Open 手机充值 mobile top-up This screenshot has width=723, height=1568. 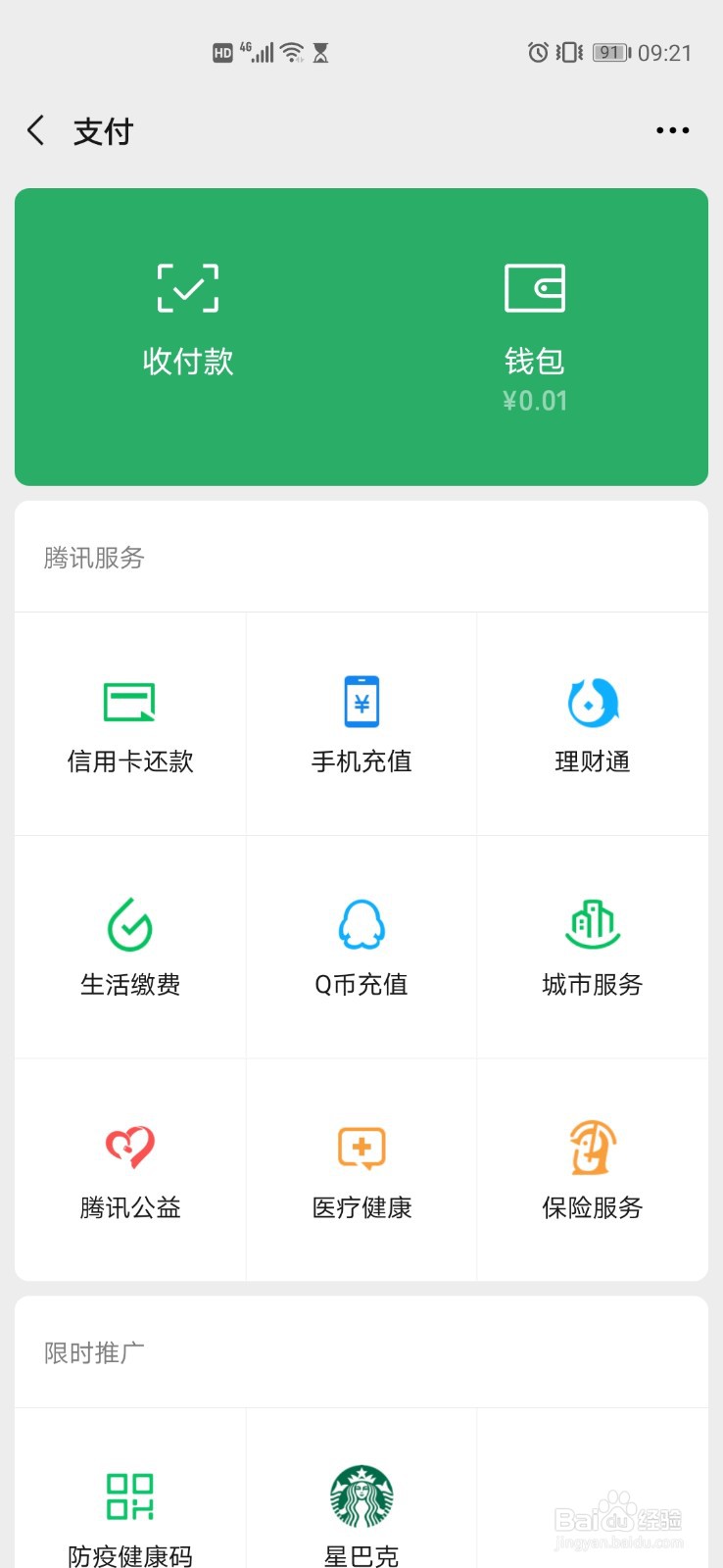pos(361,725)
